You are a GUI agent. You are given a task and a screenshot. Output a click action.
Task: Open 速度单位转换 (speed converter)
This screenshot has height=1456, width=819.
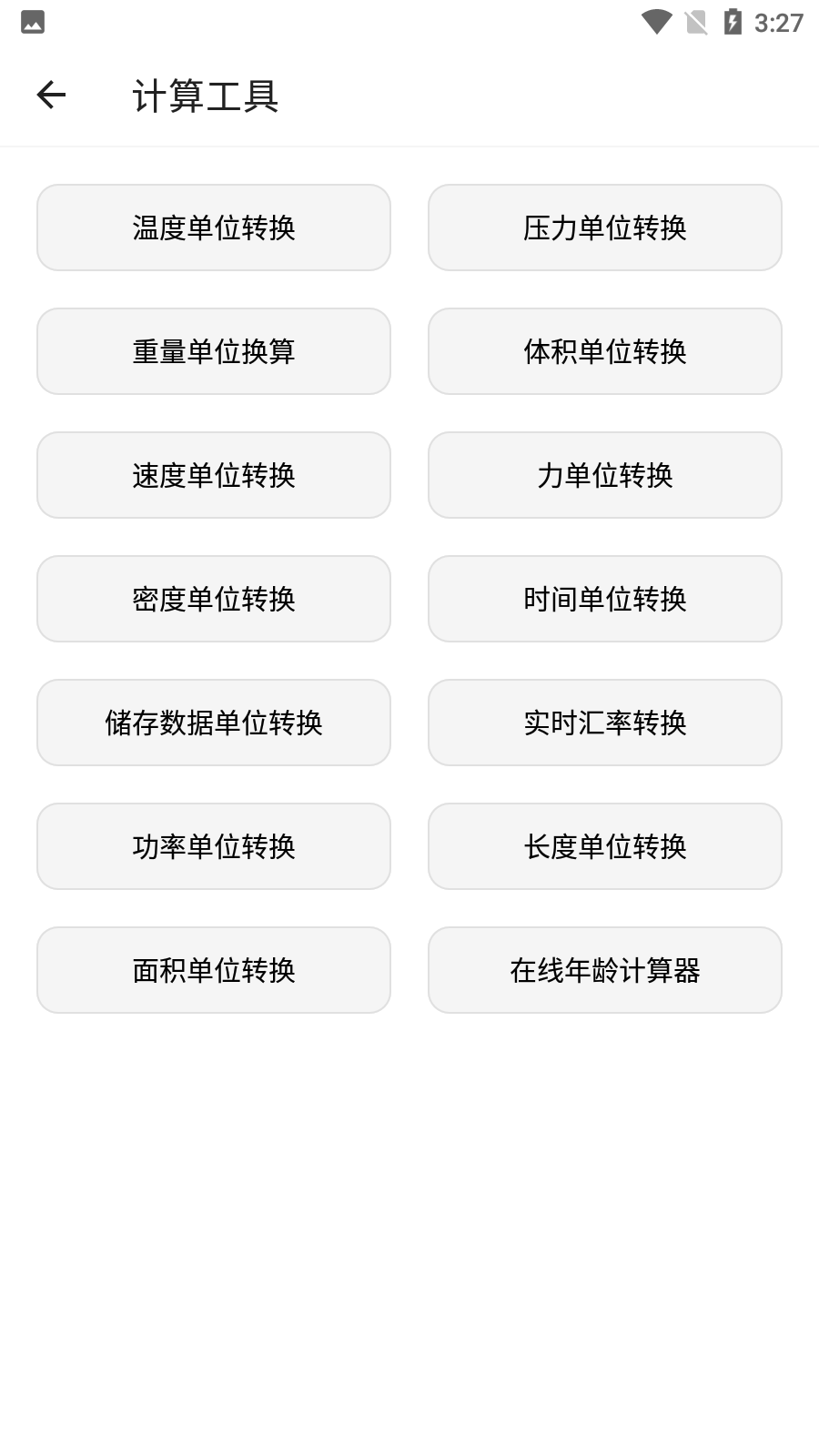pos(213,475)
